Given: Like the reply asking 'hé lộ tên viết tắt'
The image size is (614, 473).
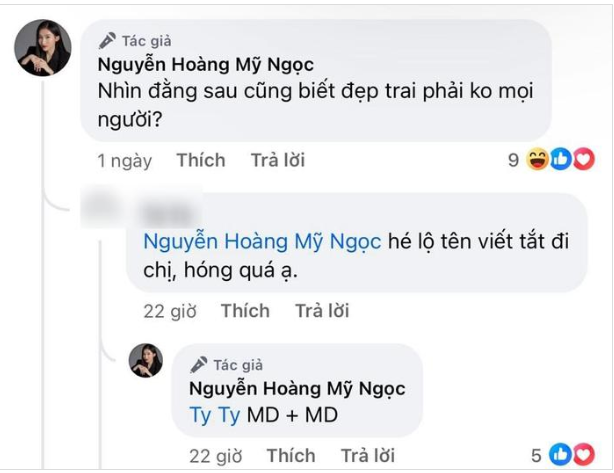Looking at the screenshot, I should (245, 311).
